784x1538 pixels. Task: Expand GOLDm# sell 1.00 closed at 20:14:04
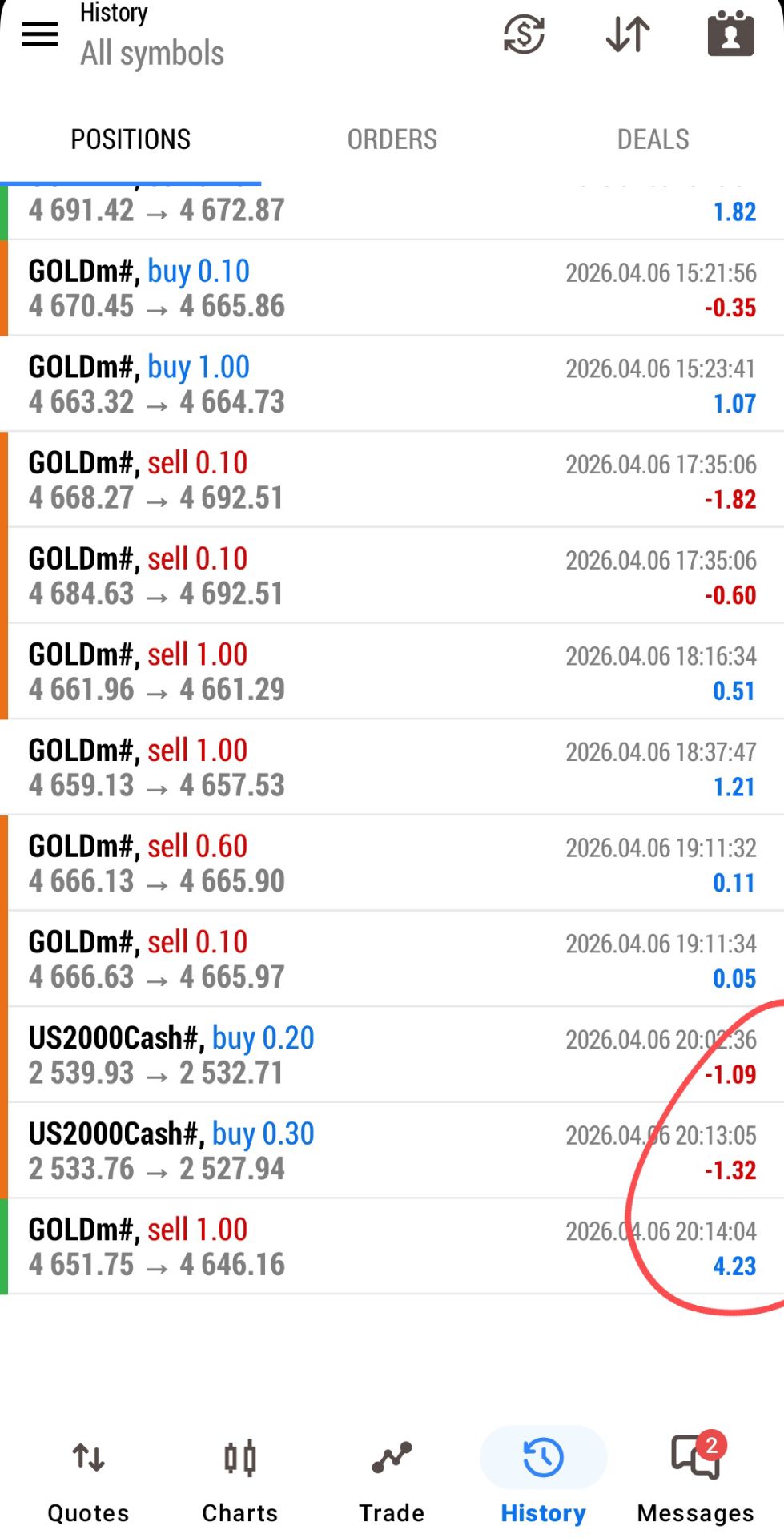(392, 1247)
